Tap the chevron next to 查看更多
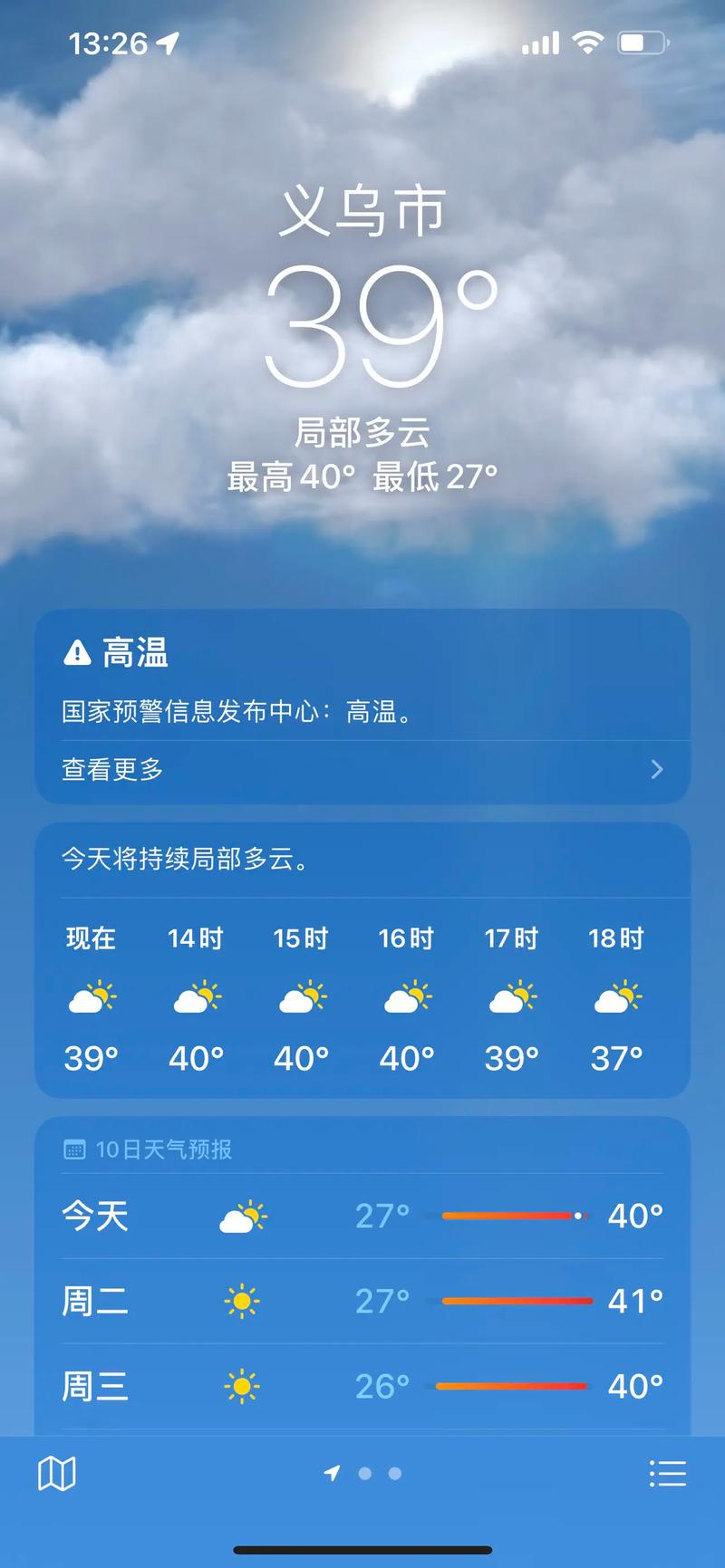725x1568 pixels. (656, 769)
